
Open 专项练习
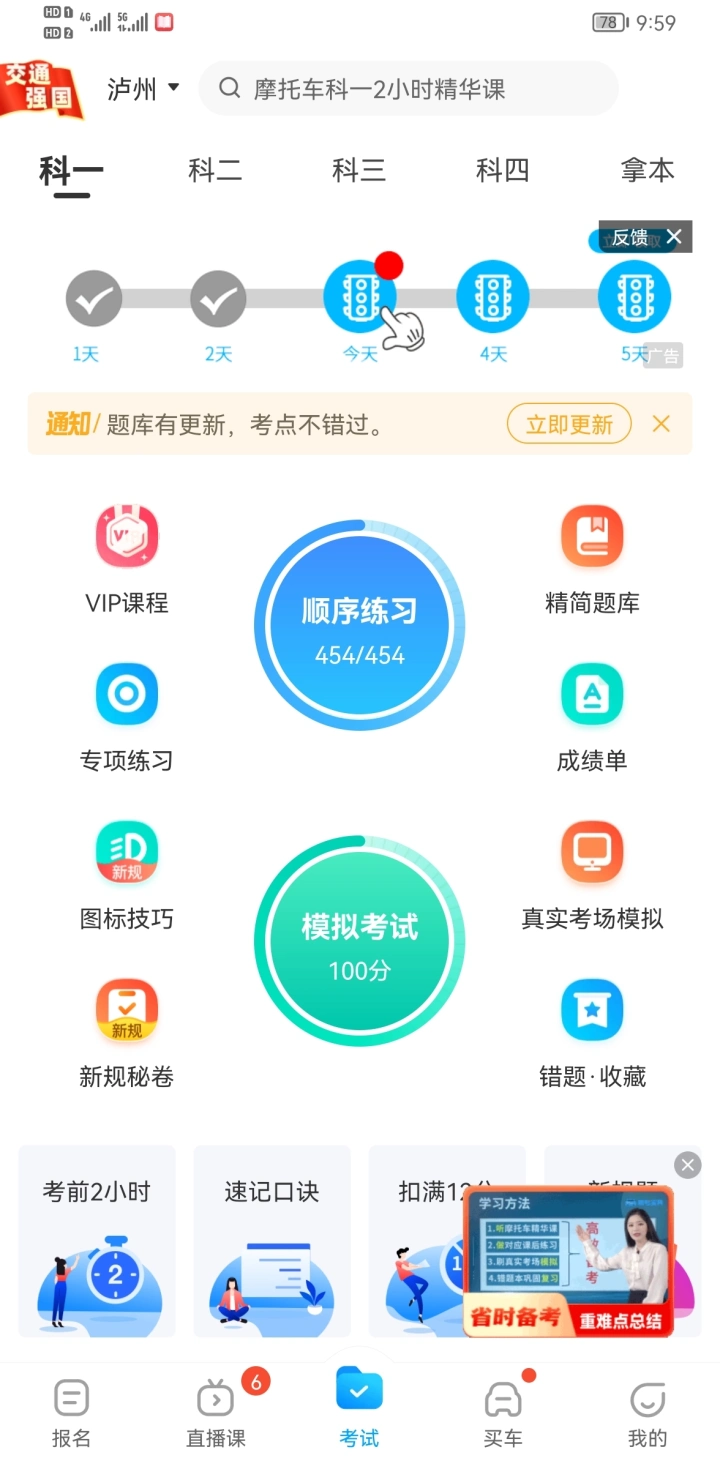(x=127, y=717)
